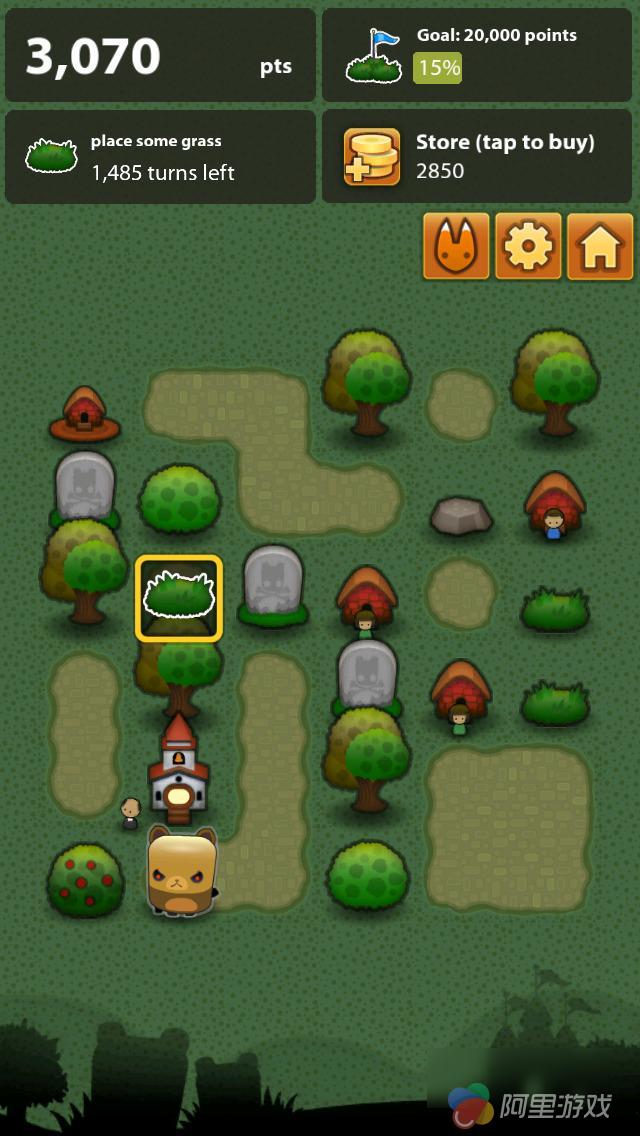This screenshot has height=1136, width=640.
Task: Go to the home menu
Action: (x=600, y=246)
